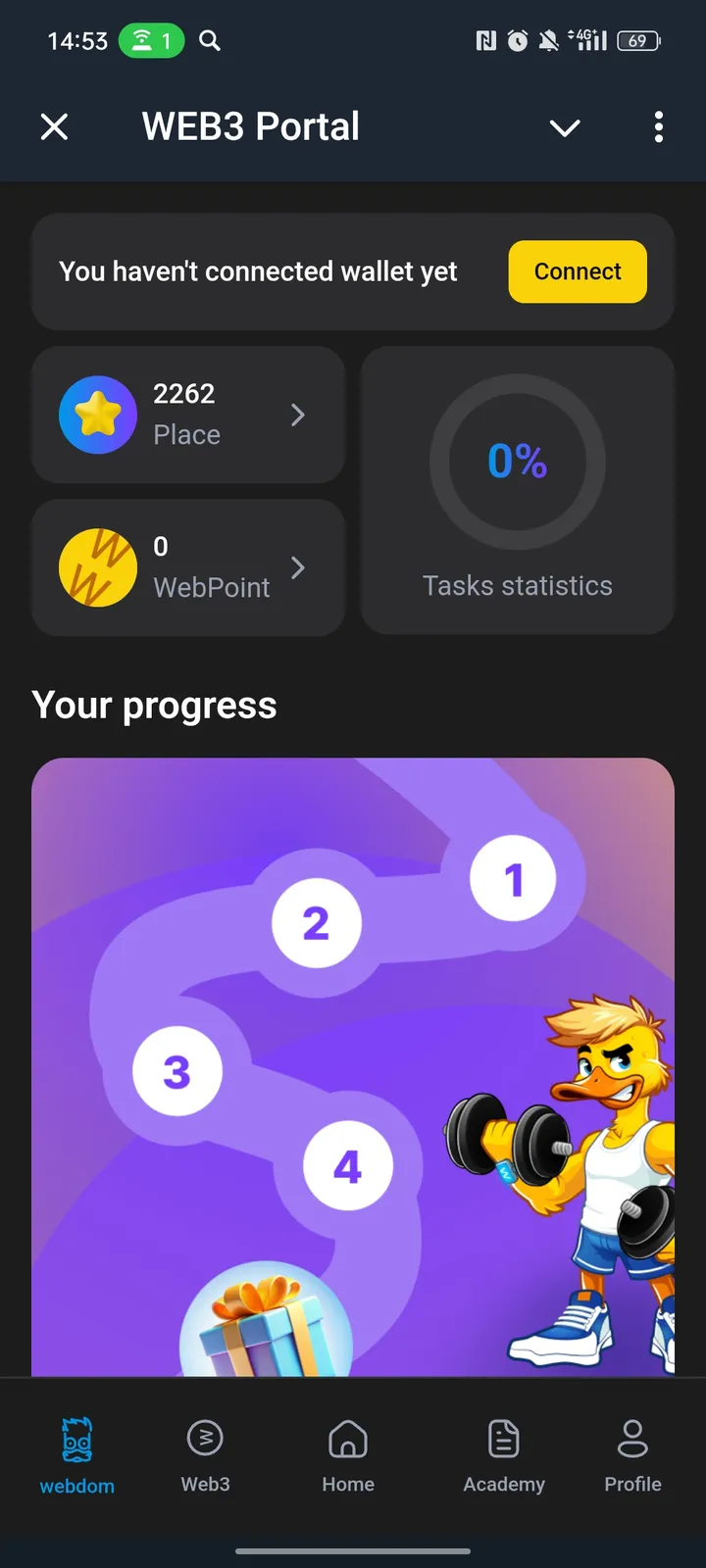Go to the Home tab

point(348,1455)
